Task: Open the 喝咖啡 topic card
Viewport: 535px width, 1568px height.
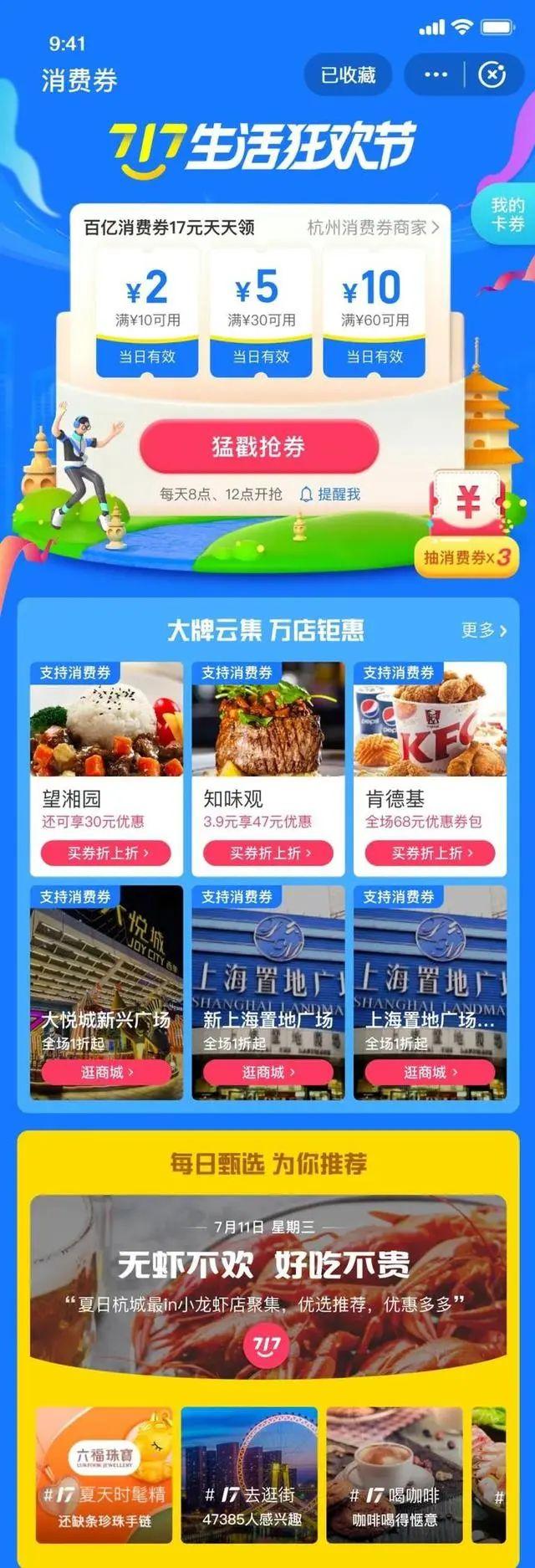Action: click(x=394, y=1474)
